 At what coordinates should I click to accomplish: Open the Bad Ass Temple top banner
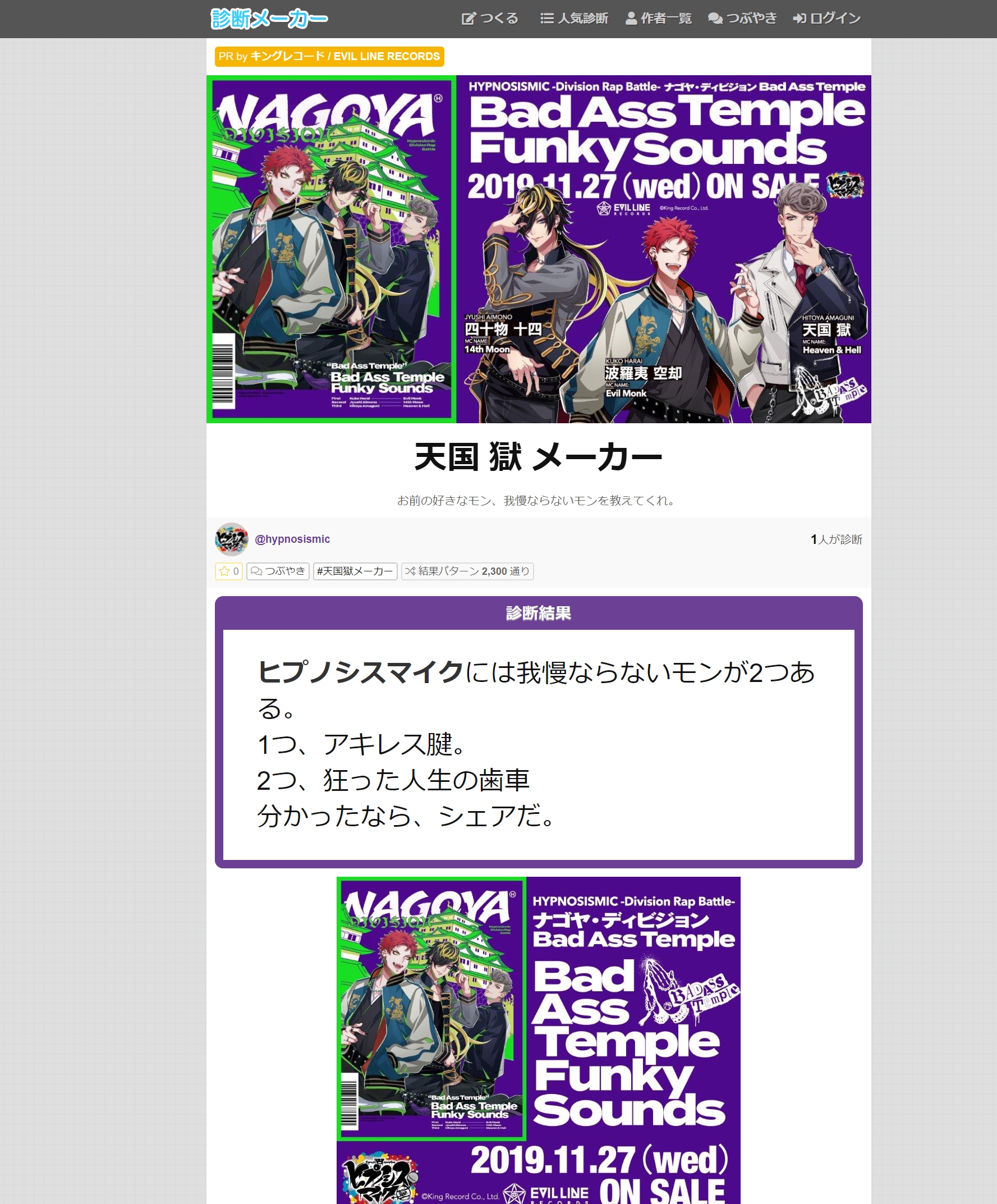538,249
